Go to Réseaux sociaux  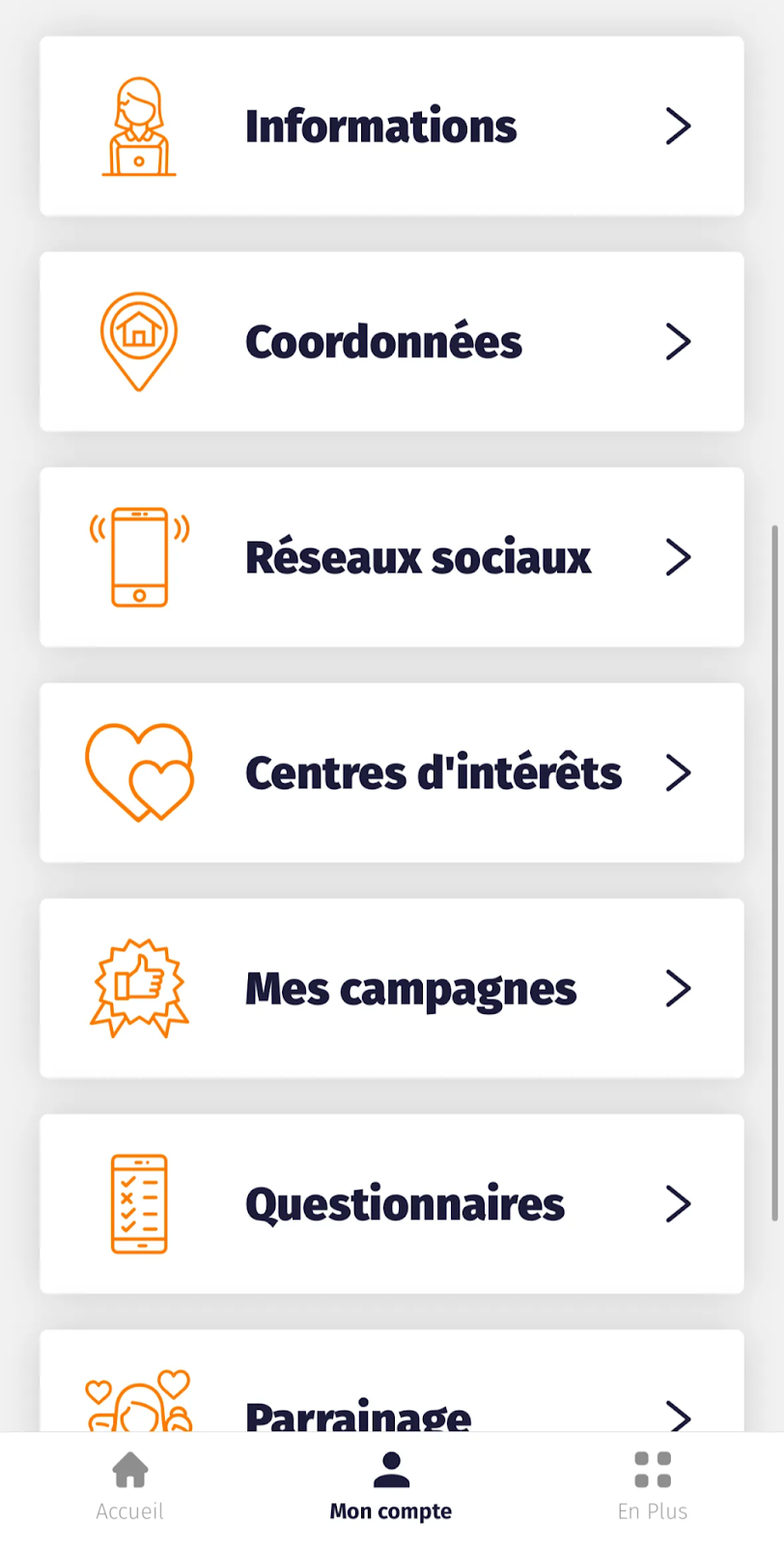391,557
